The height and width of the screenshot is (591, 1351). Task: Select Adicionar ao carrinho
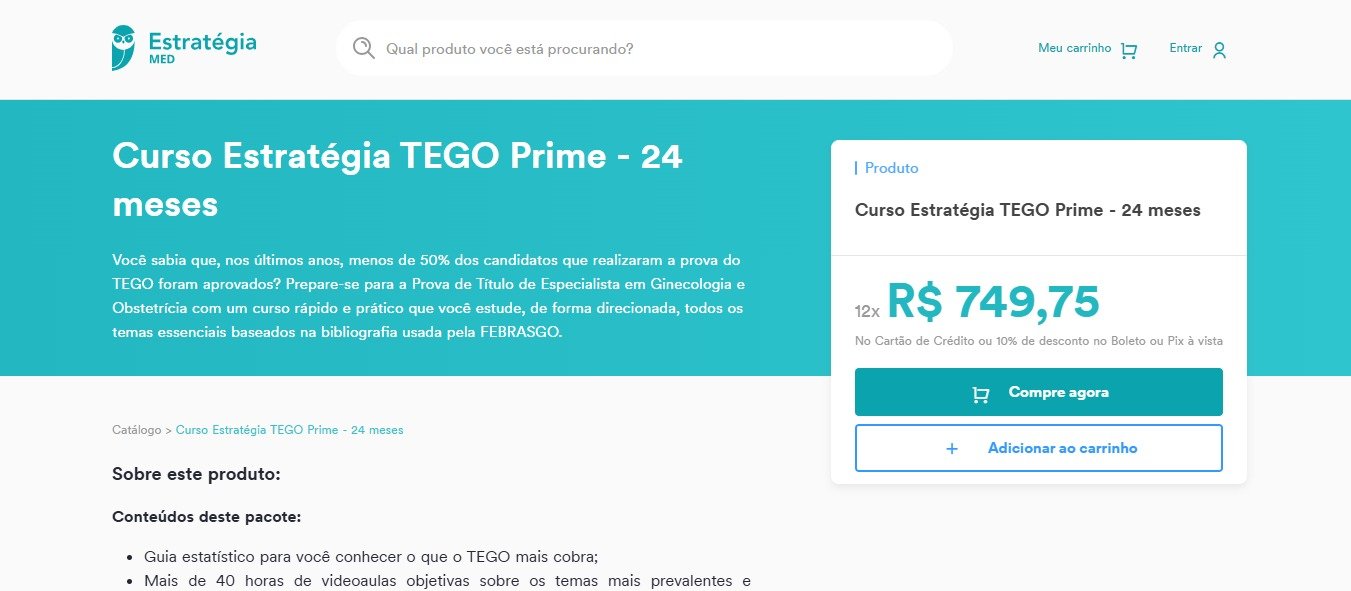point(1038,448)
